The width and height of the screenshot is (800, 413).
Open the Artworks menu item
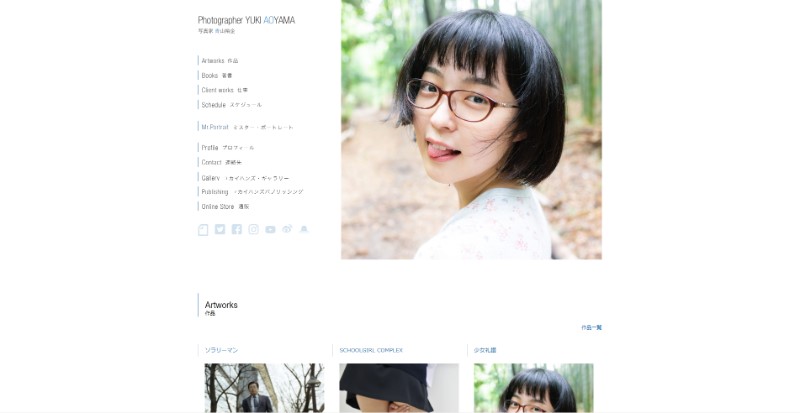[x=219, y=61]
